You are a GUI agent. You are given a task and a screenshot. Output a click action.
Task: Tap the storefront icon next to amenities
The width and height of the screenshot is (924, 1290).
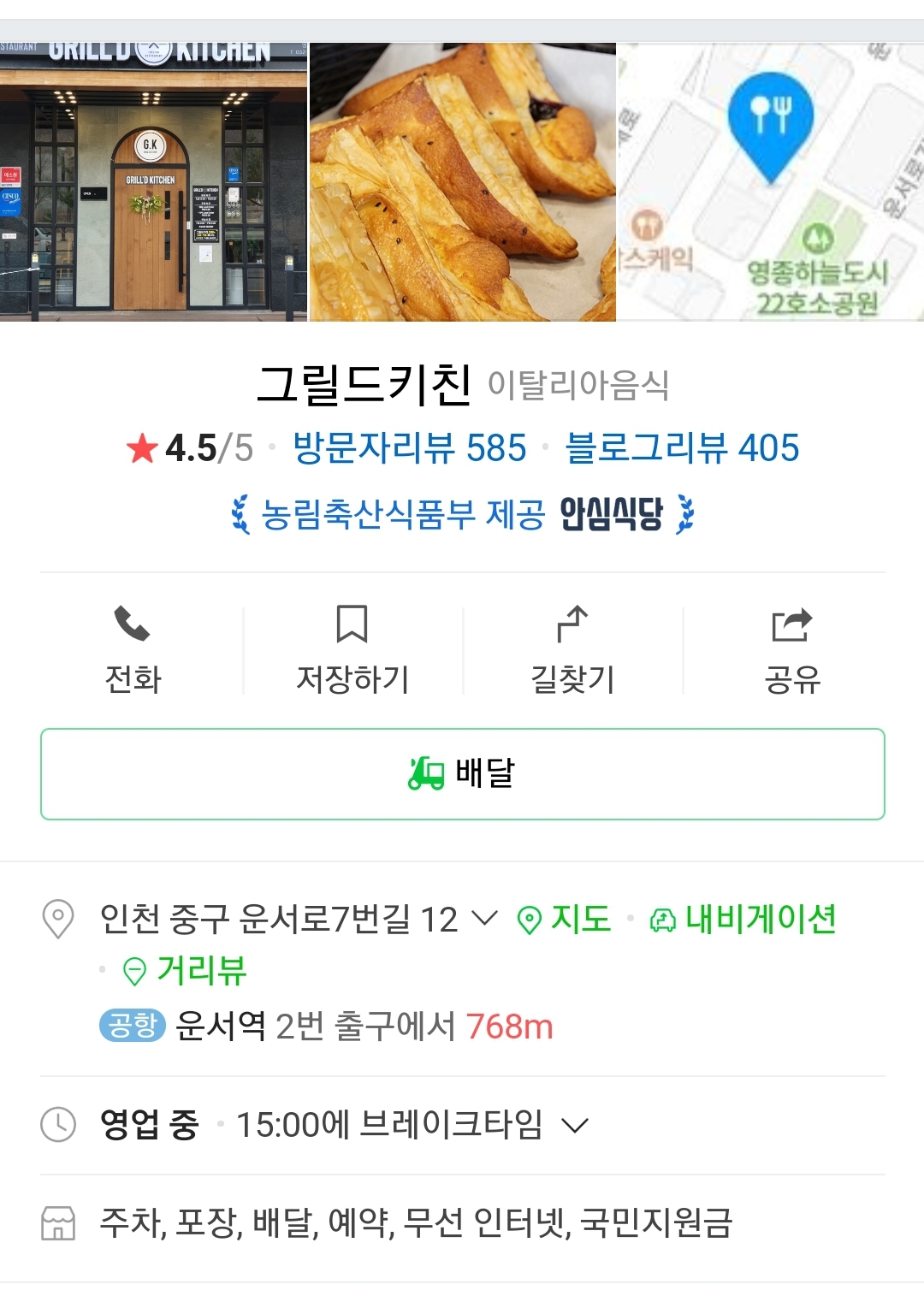tap(58, 1227)
